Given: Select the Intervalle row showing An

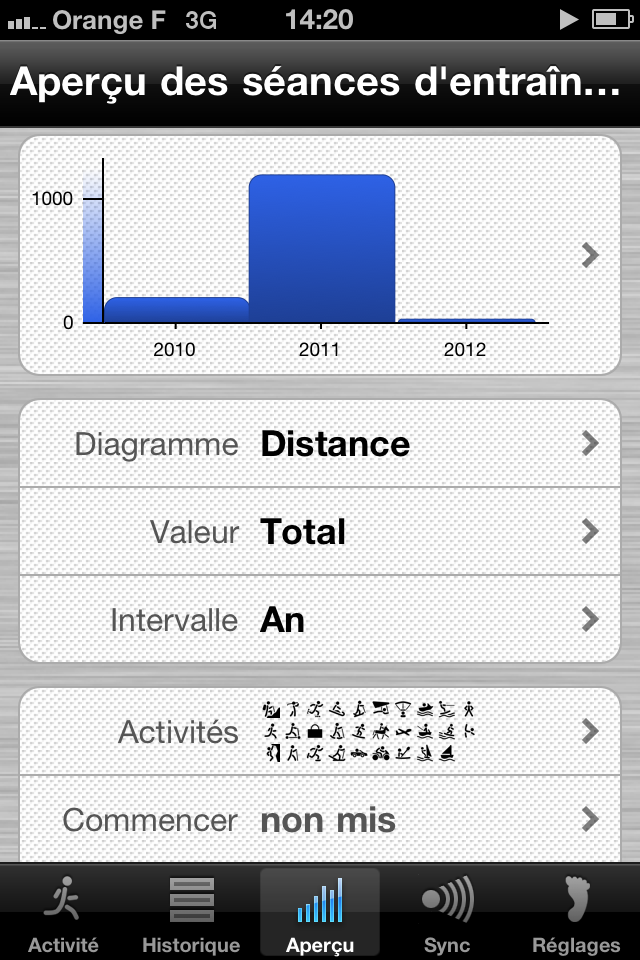Looking at the screenshot, I should tap(320, 619).
